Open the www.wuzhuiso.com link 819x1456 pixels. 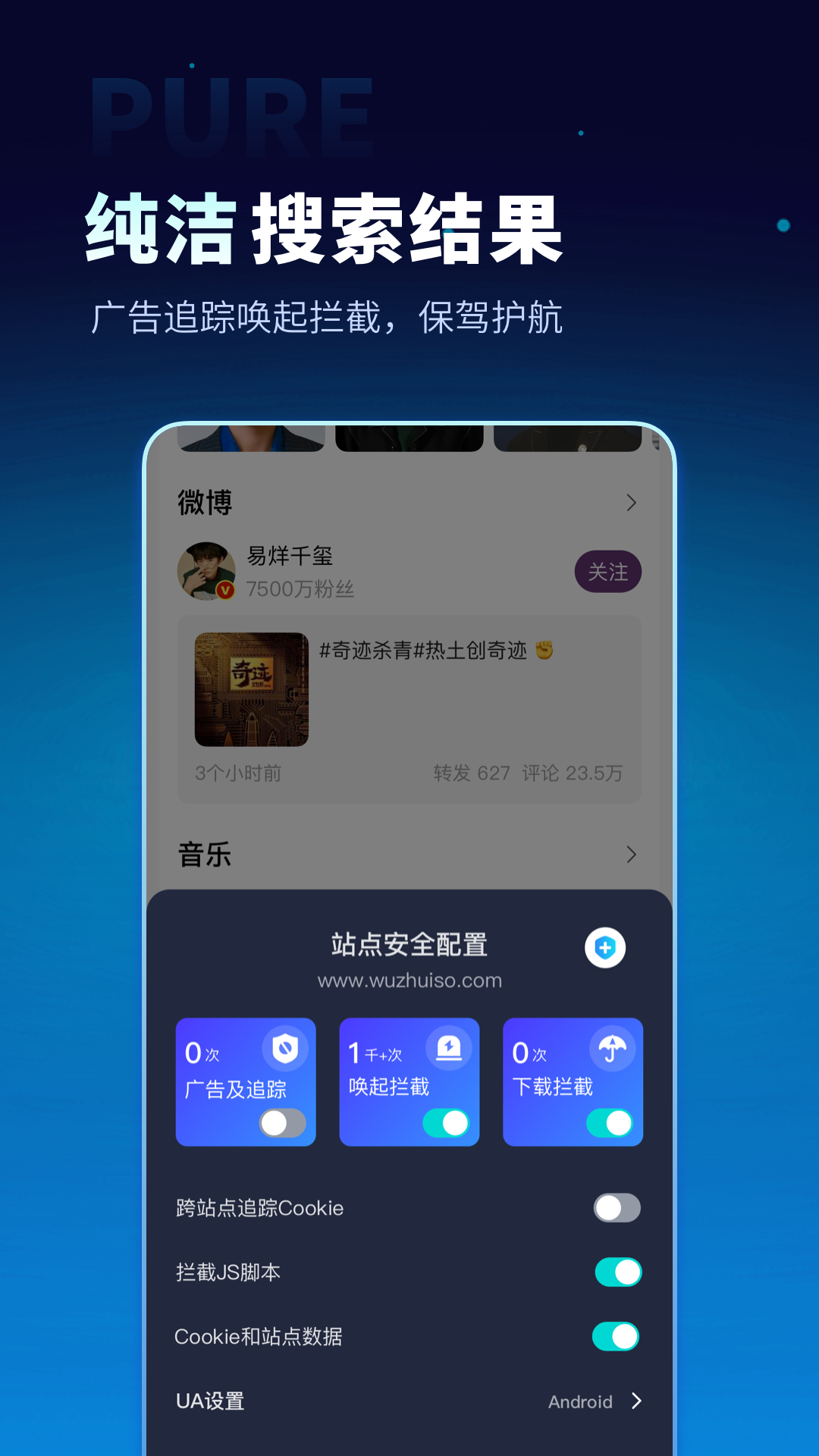point(409,980)
